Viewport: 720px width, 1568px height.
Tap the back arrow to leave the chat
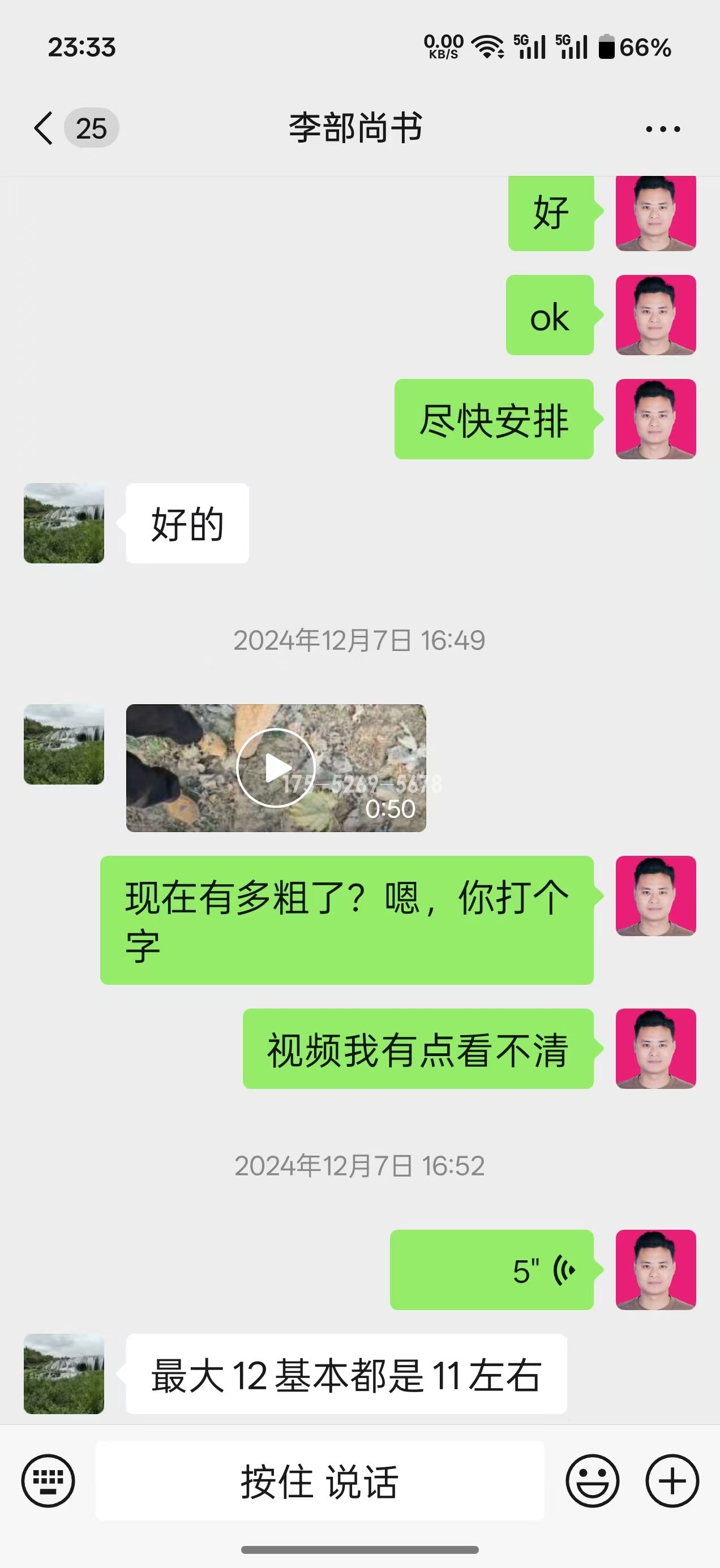point(42,128)
